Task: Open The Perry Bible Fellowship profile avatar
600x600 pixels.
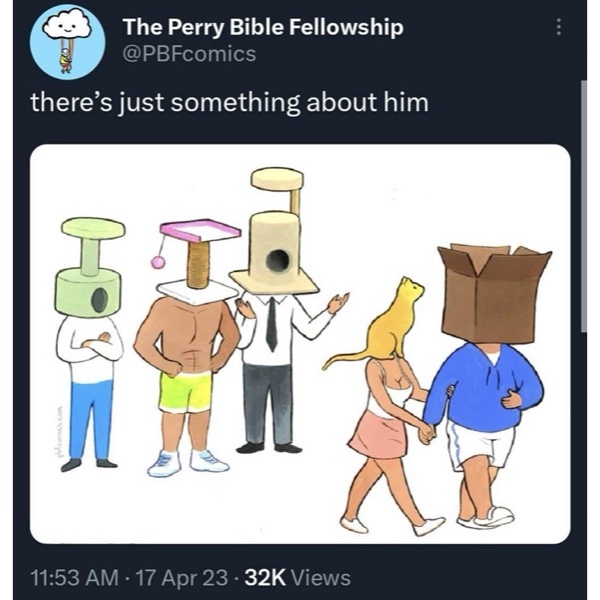Action: 67,42
